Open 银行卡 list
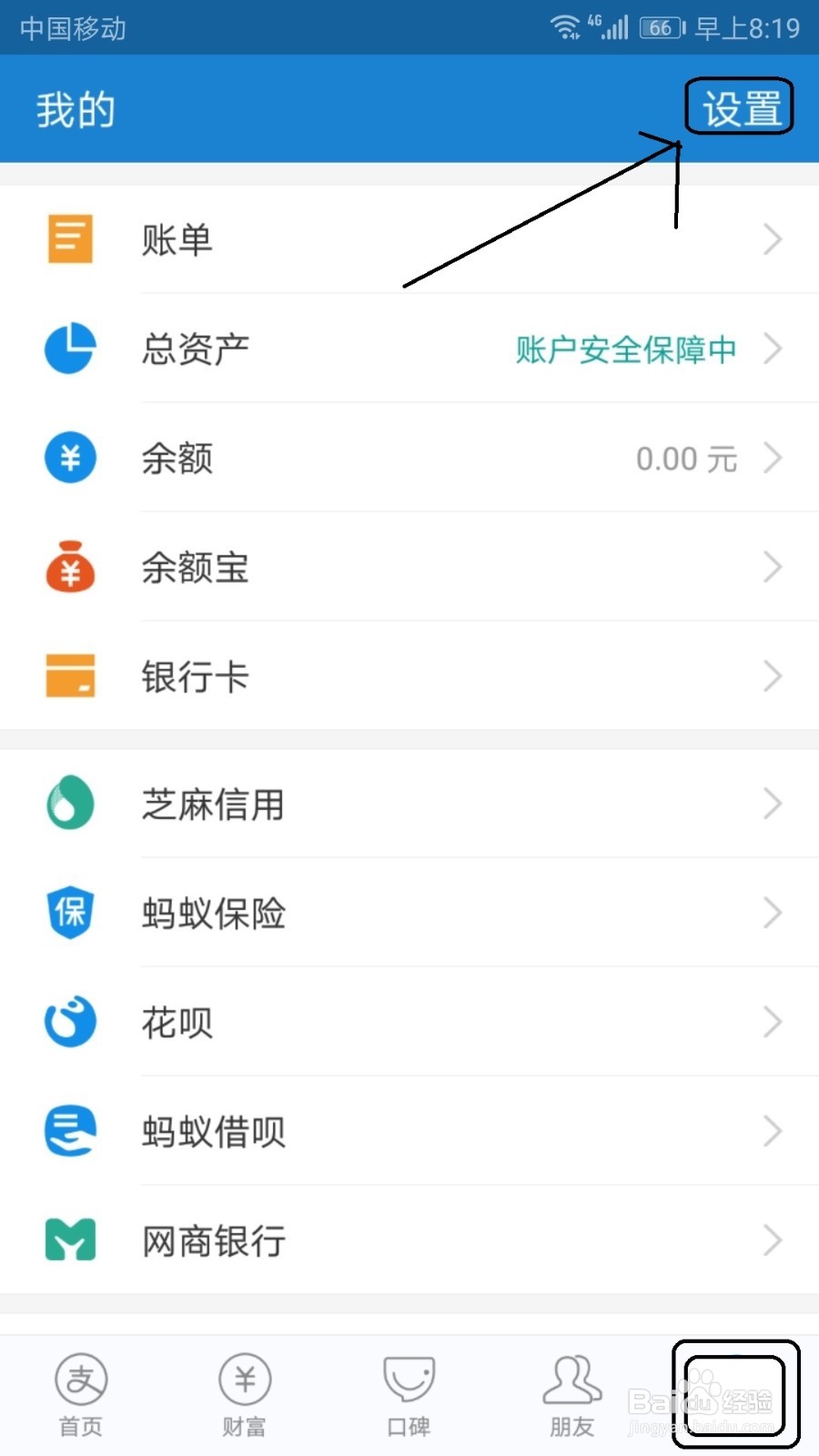 click(409, 676)
